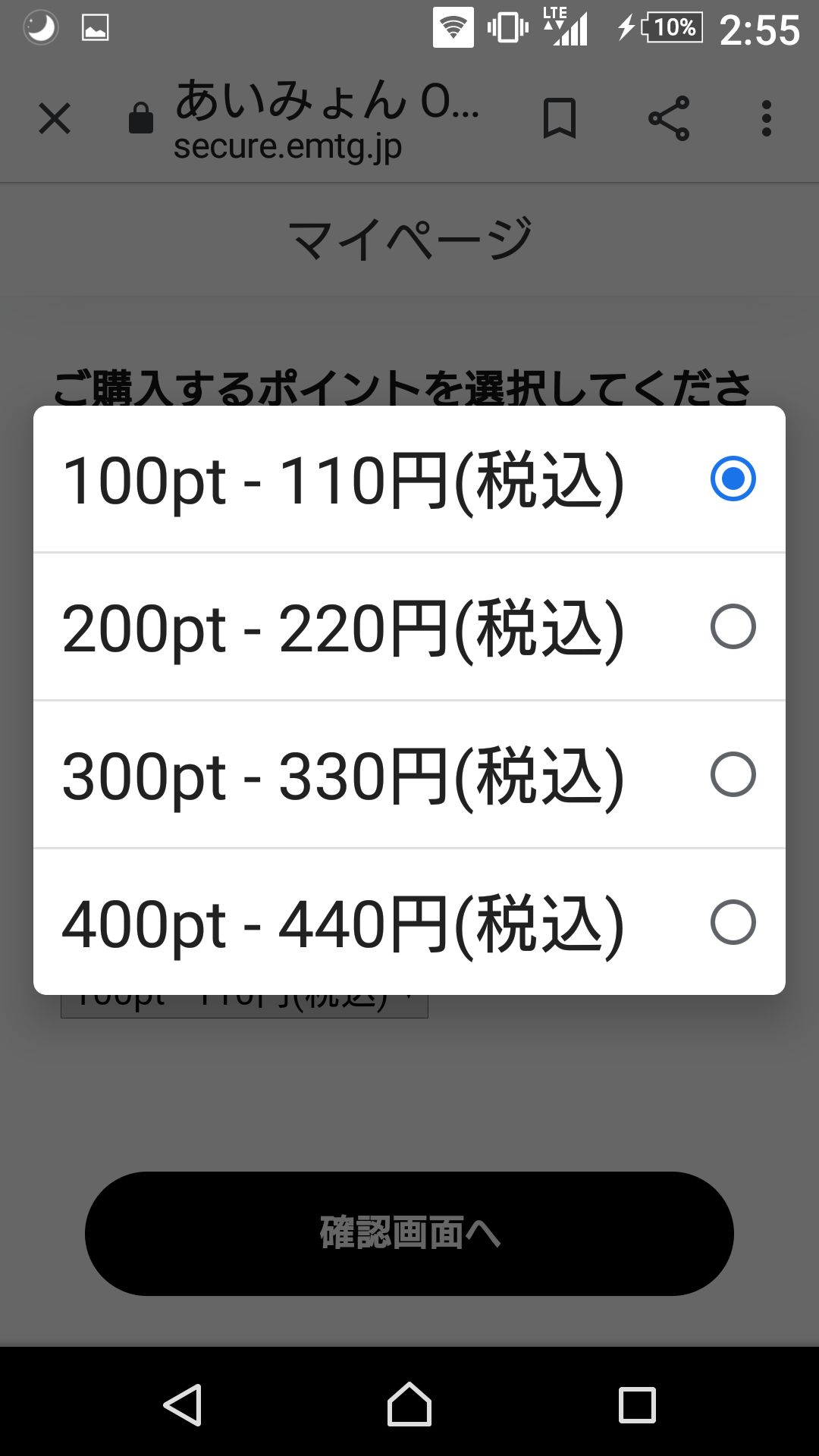Select the 100pt - 110円 option
The width and height of the screenshot is (819, 1456).
click(409, 479)
